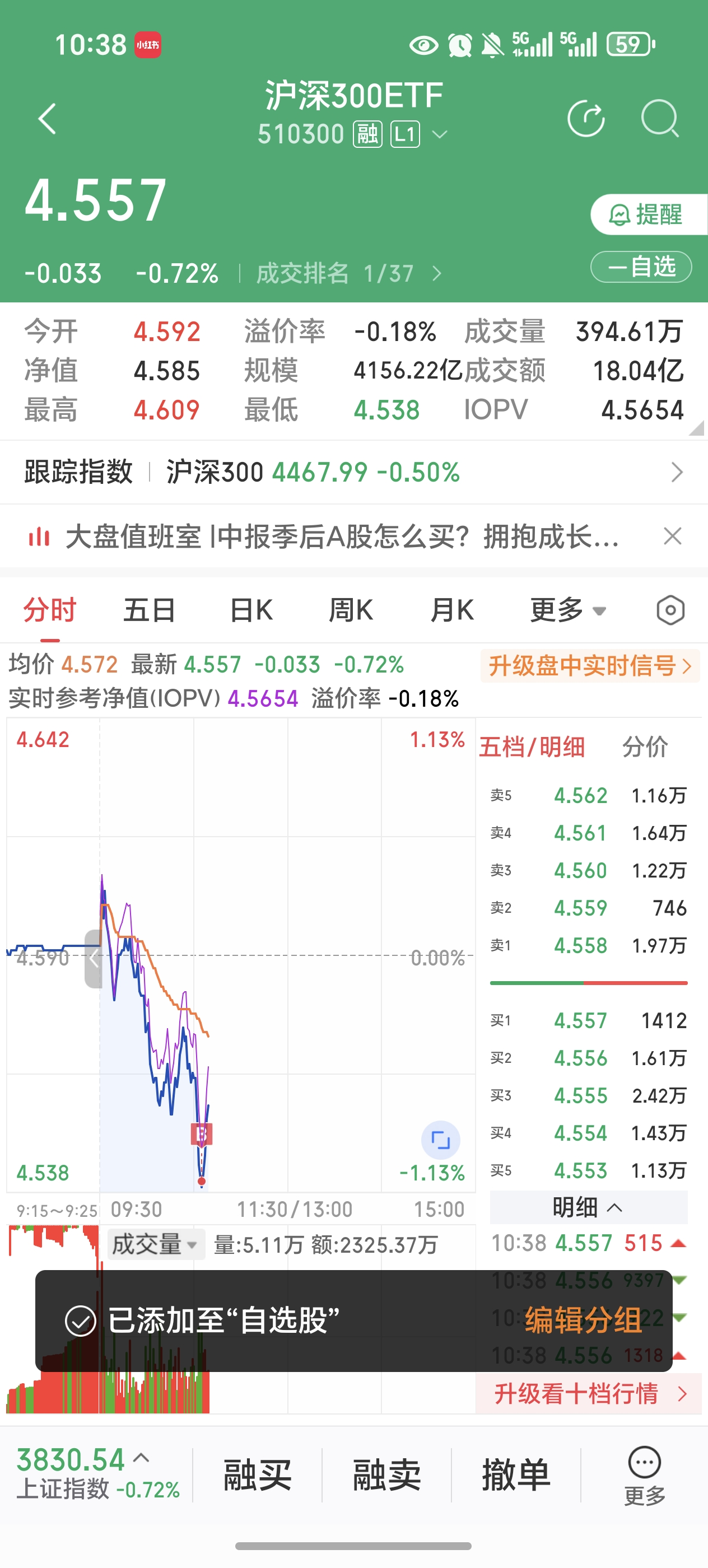This screenshot has width=708, height=1568.
Task: Open the search magnifier icon
Action: (x=660, y=118)
